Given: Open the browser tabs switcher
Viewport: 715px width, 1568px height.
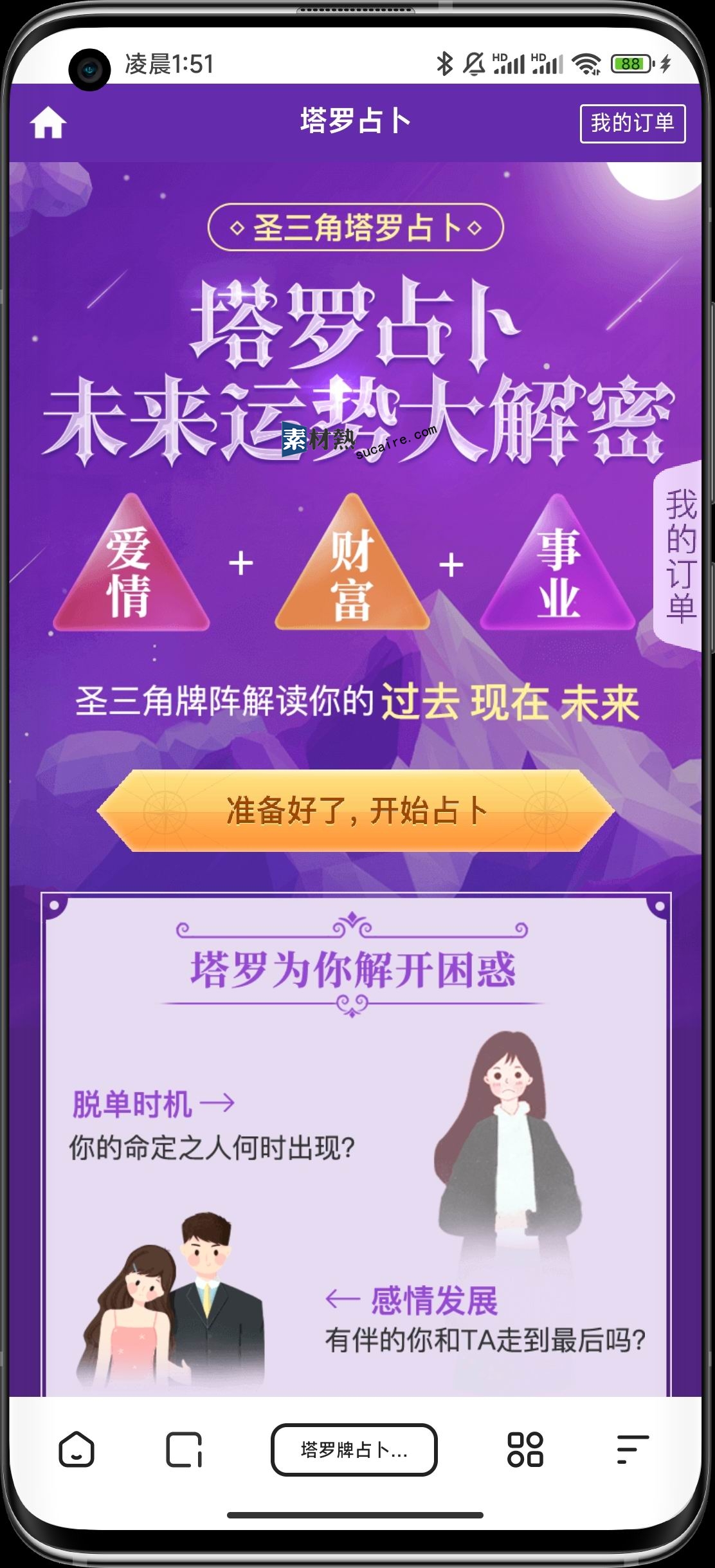Looking at the screenshot, I should click(184, 1450).
